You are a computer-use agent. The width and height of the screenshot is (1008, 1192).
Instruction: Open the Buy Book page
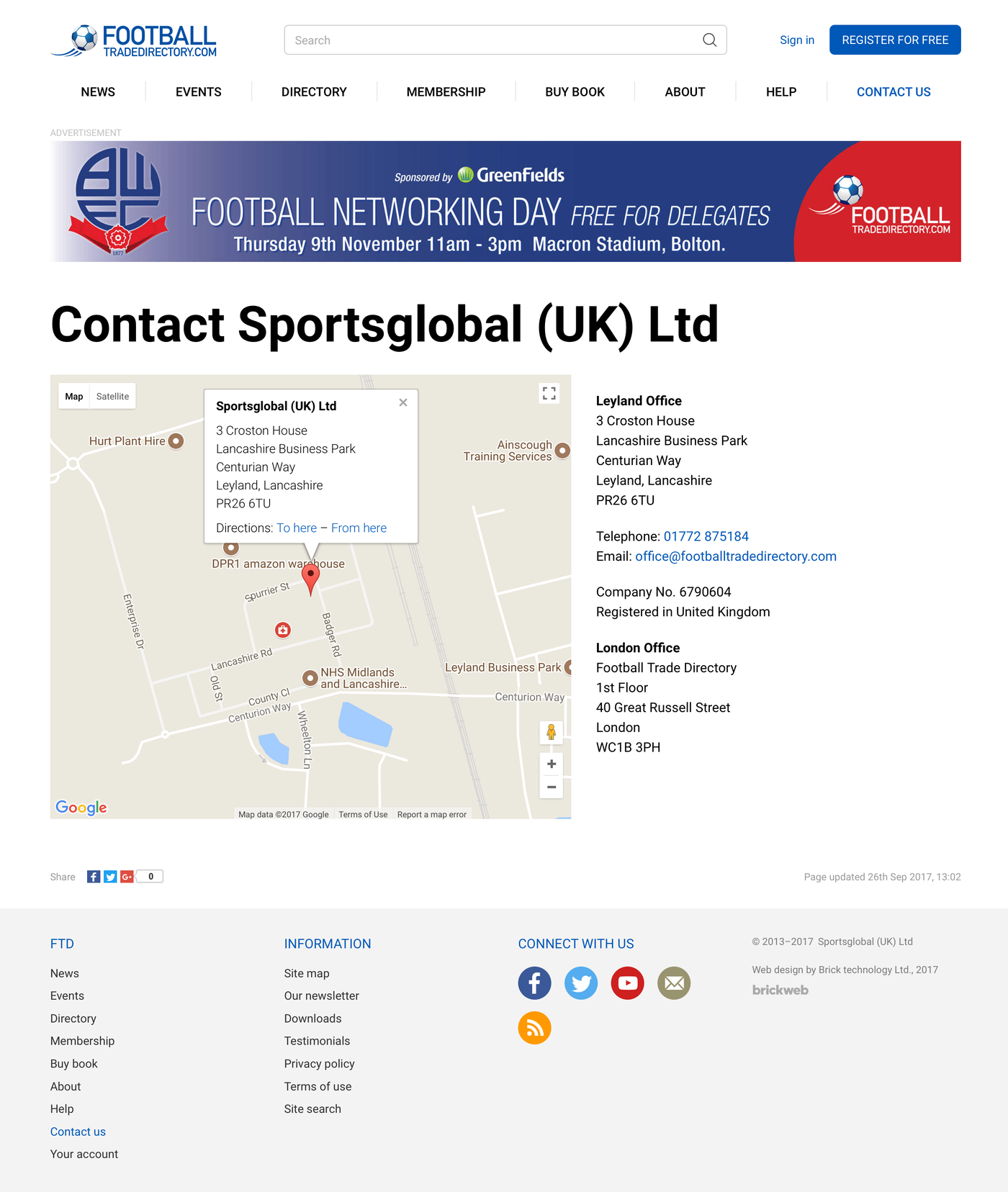575,92
